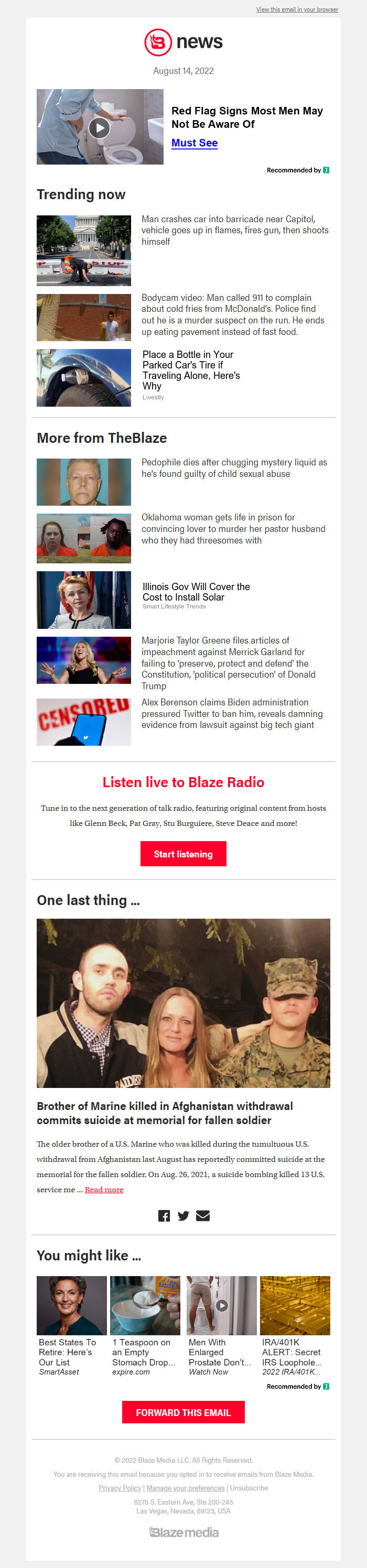Viewport: 367px width, 1568px height.
Task: Share the article on Twitter
Action: pos(183,1215)
